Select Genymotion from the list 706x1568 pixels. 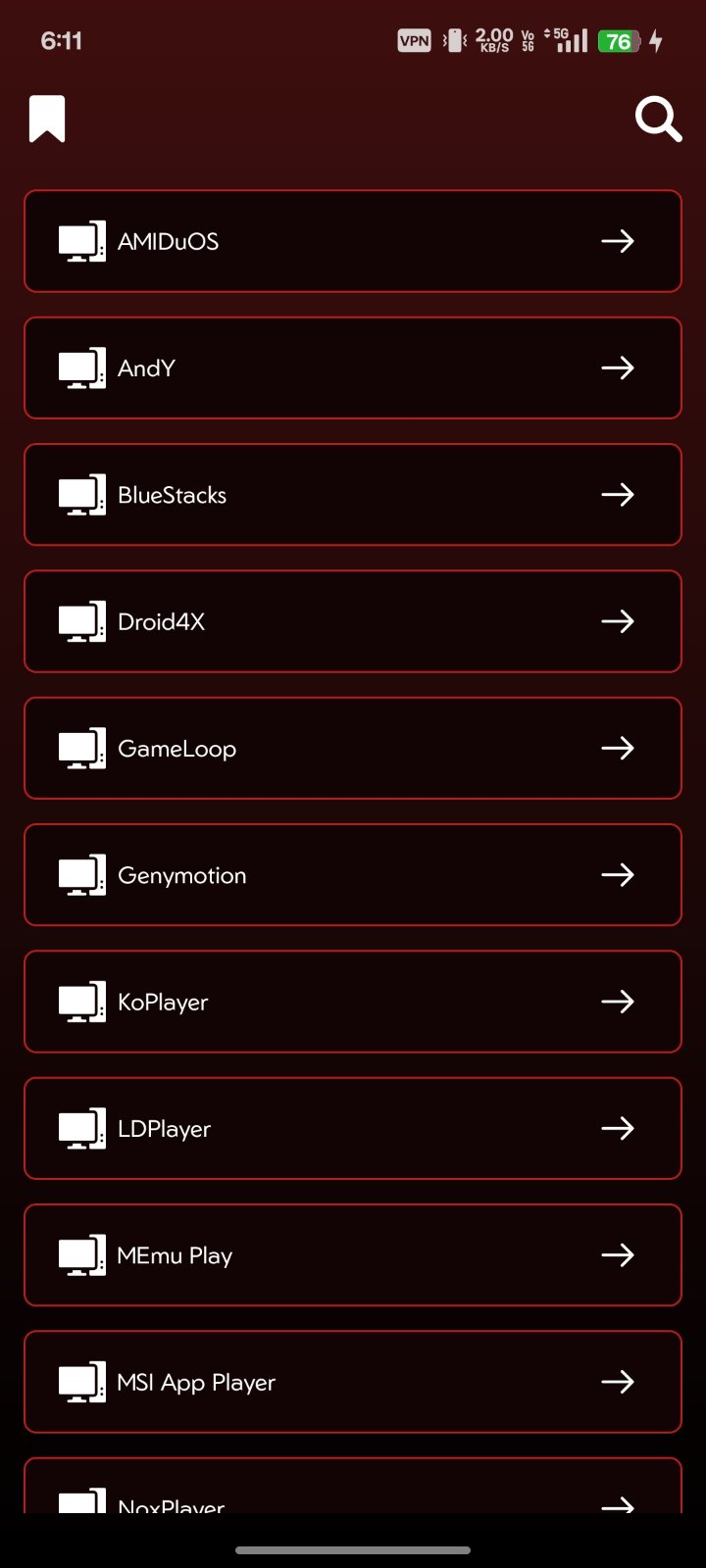(x=353, y=875)
